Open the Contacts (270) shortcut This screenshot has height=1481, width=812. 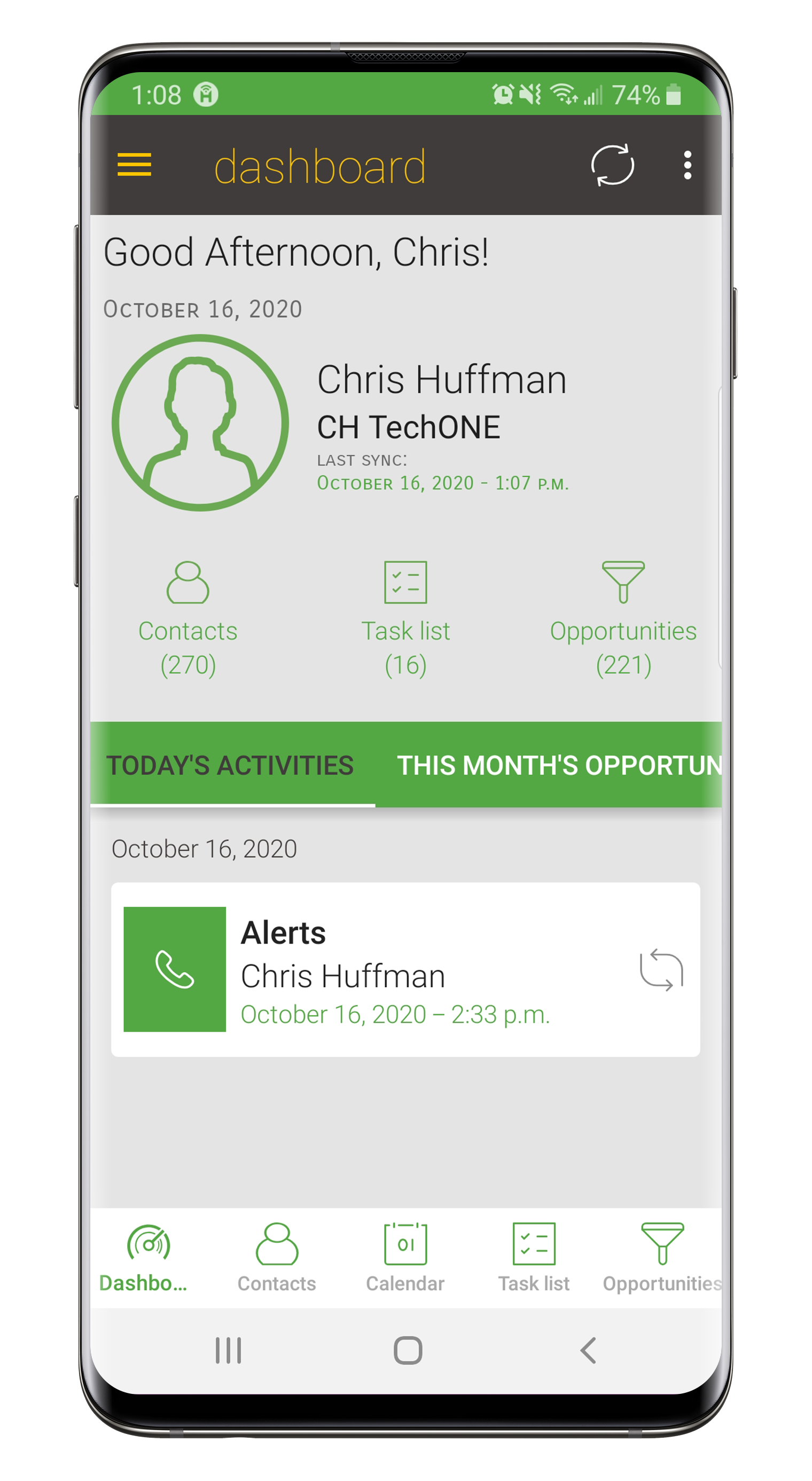point(188,620)
